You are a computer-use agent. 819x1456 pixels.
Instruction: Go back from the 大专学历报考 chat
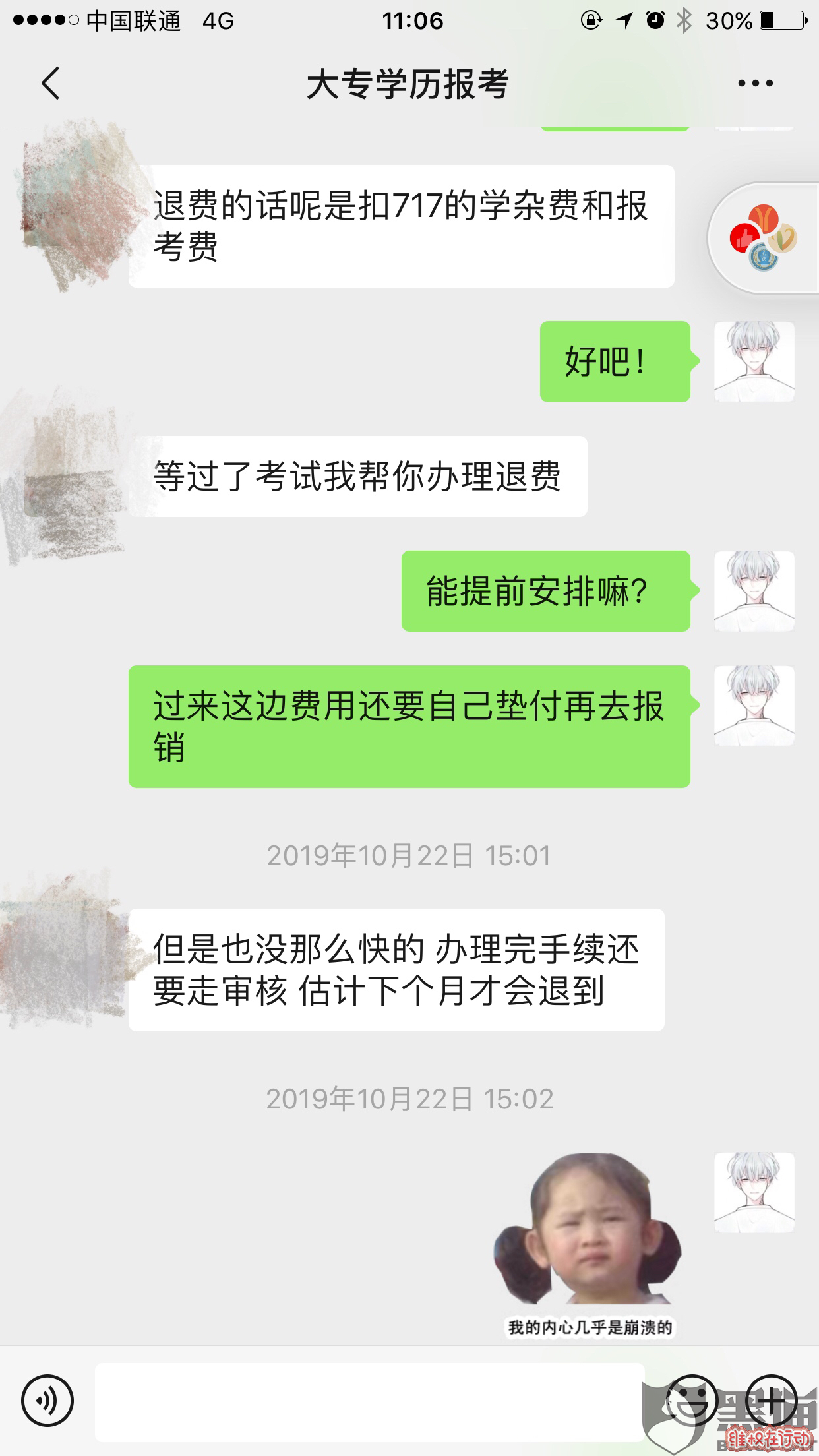[51, 84]
